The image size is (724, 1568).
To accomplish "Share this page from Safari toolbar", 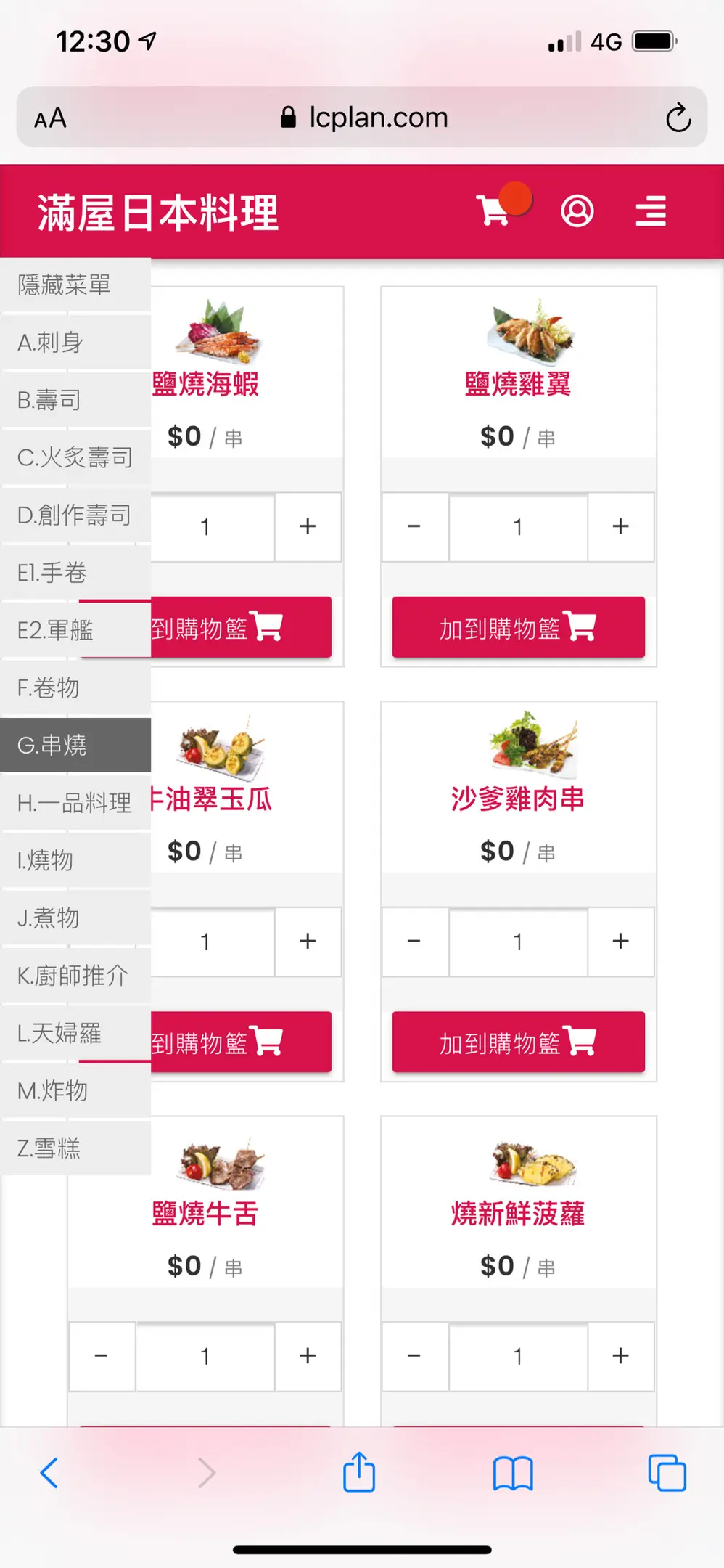I will pyautogui.click(x=359, y=1472).
